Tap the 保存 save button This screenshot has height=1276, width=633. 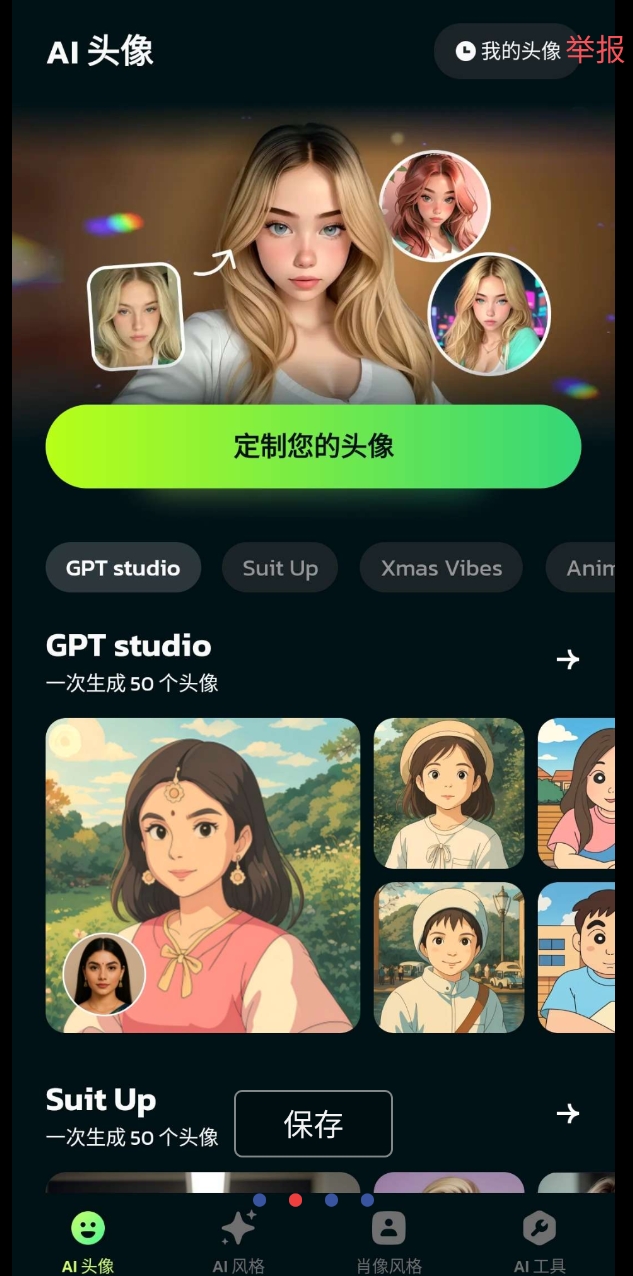pos(313,1124)
